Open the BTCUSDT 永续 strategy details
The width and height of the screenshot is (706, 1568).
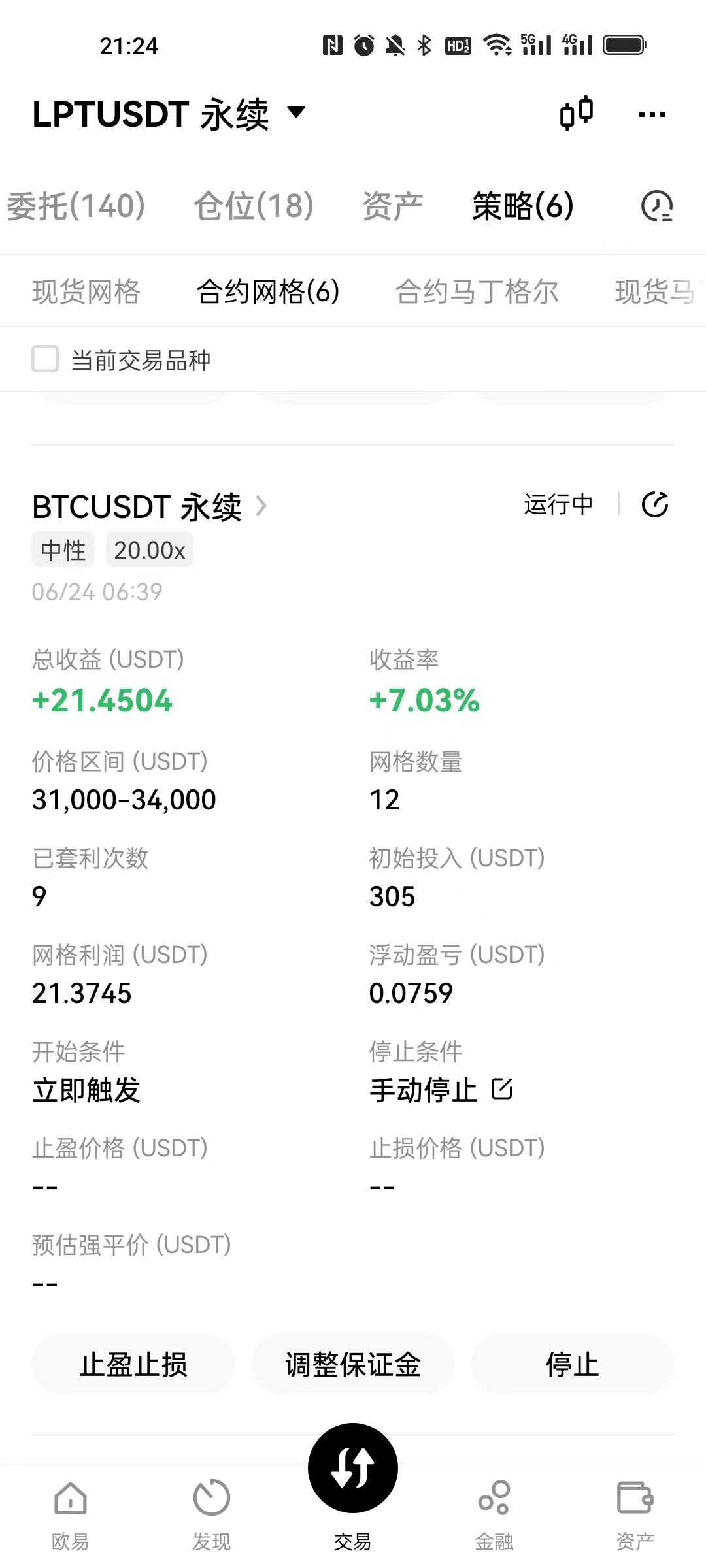click(149, 507)
